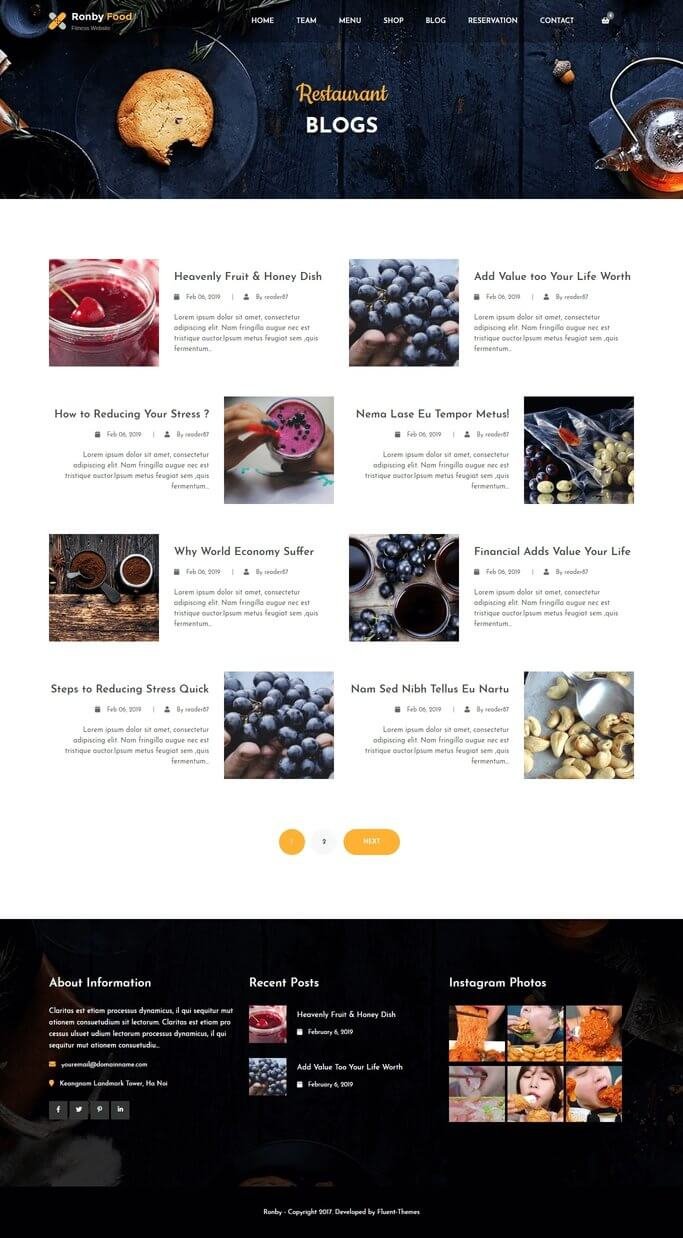
Task: Open the TEAM page
Action: (x=306, y=20)
